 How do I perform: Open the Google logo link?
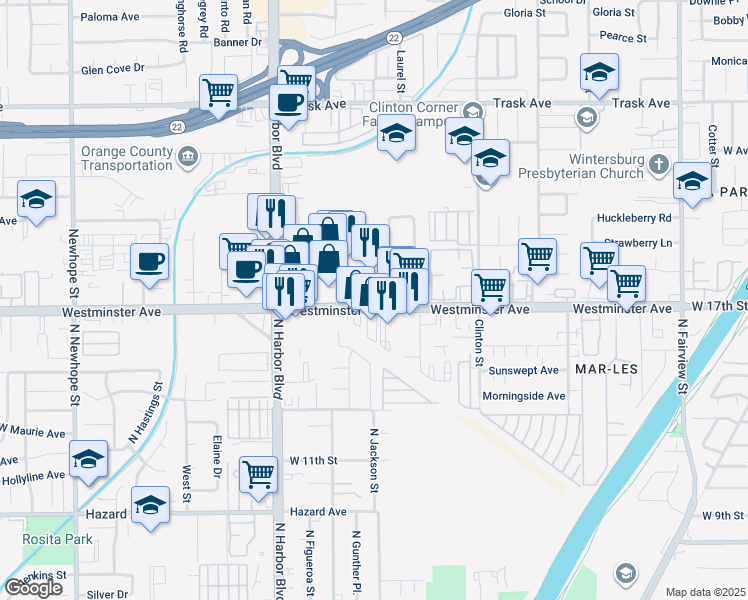pos(33,588)
